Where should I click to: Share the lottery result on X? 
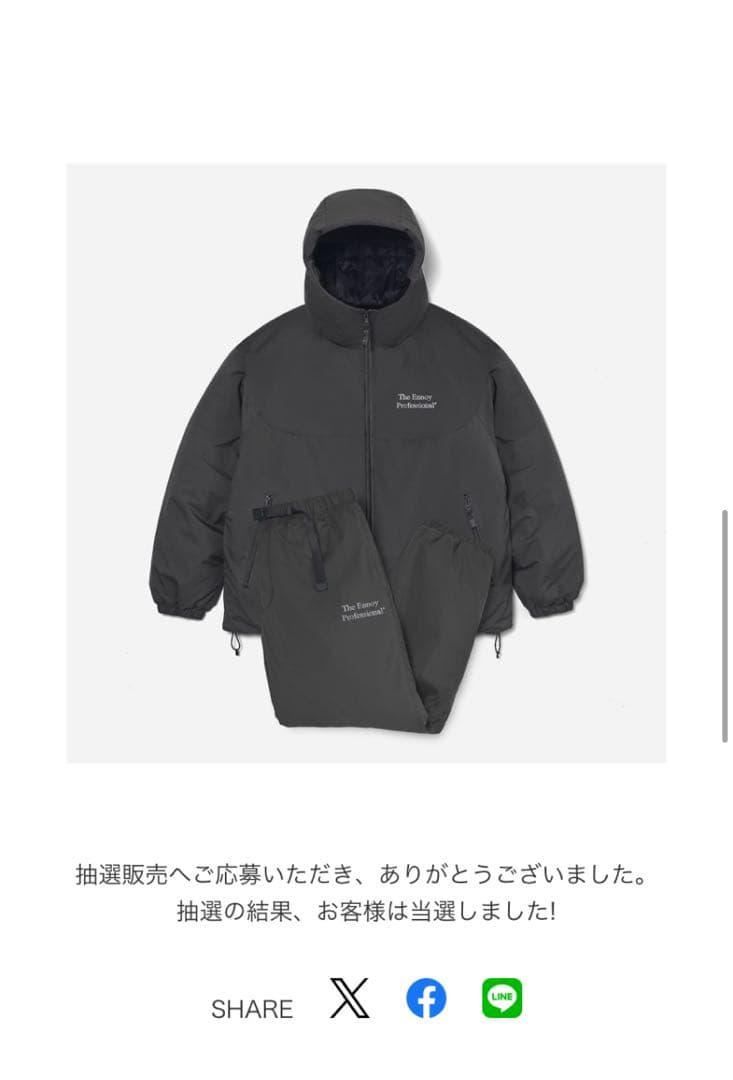point(350,998)
